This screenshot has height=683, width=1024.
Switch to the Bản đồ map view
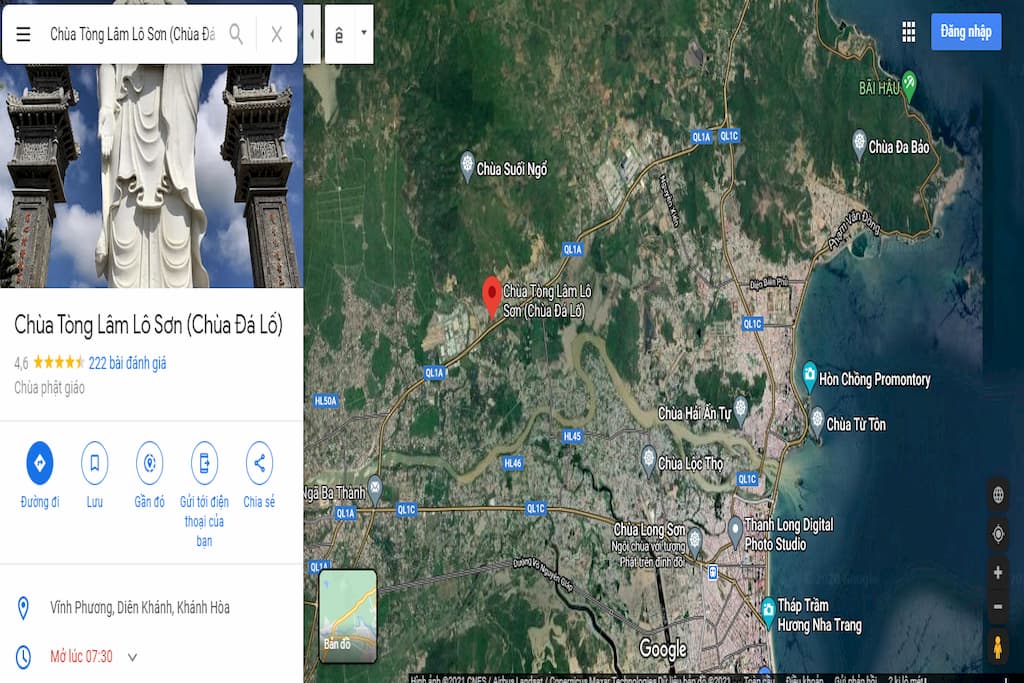click(348, 616)
